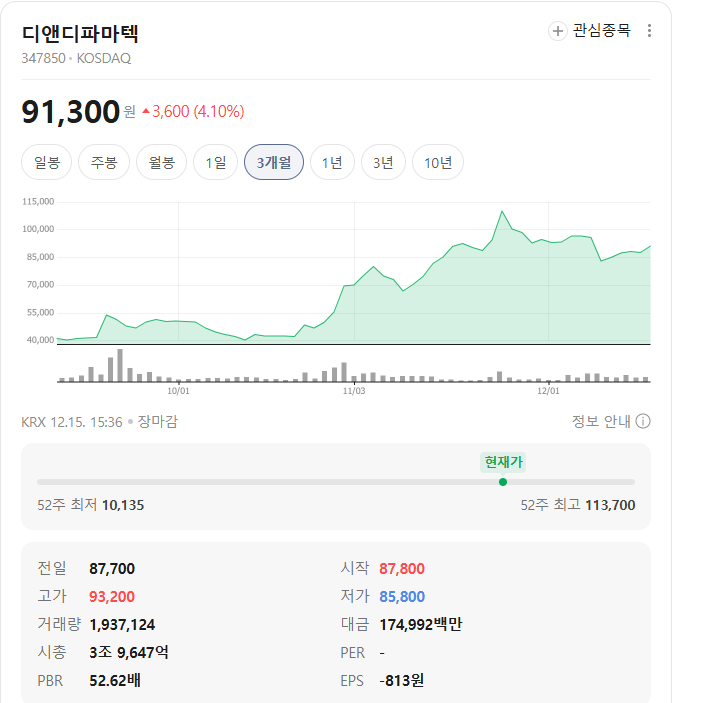
Task: Switch chart to 일봉 view
Action: coord(47,162)
